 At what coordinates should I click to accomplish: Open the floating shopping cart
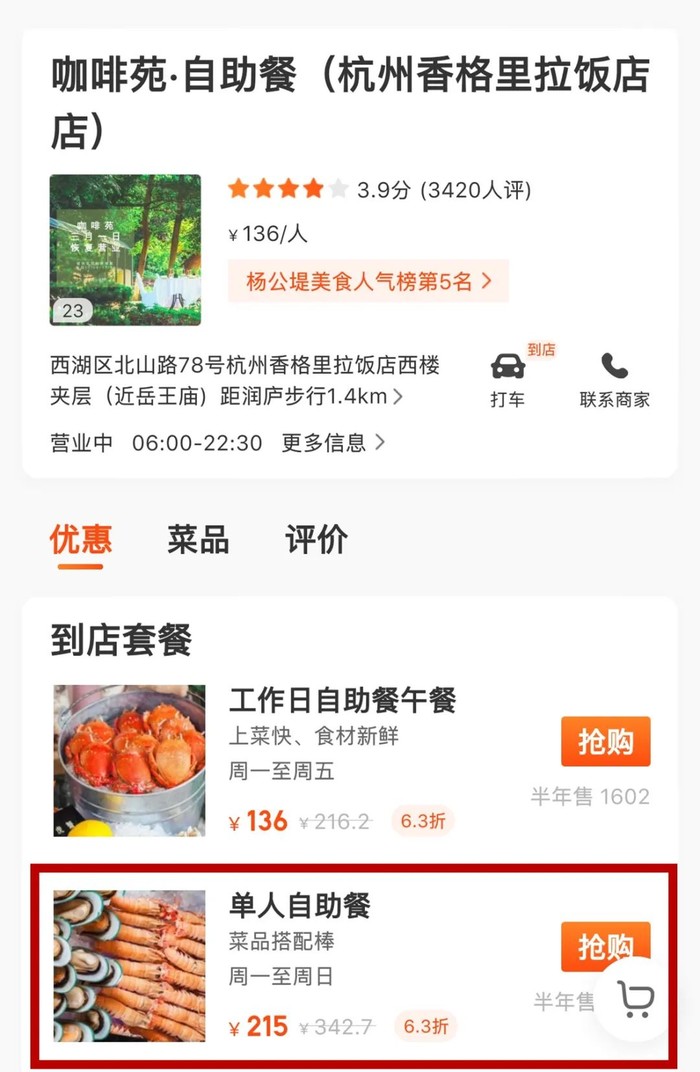(637, 998)
